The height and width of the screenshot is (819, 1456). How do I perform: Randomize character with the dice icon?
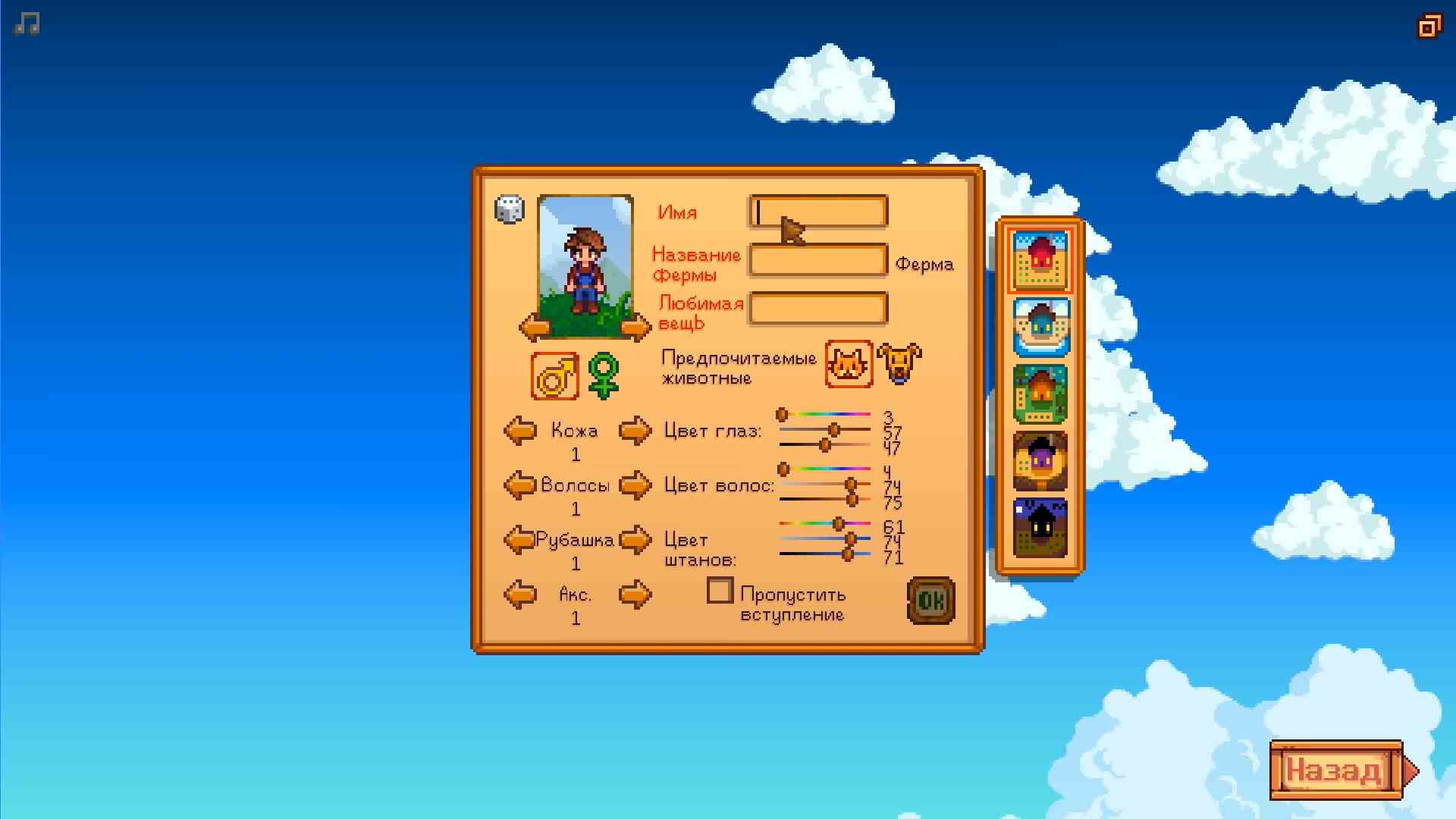pos(509,209)
